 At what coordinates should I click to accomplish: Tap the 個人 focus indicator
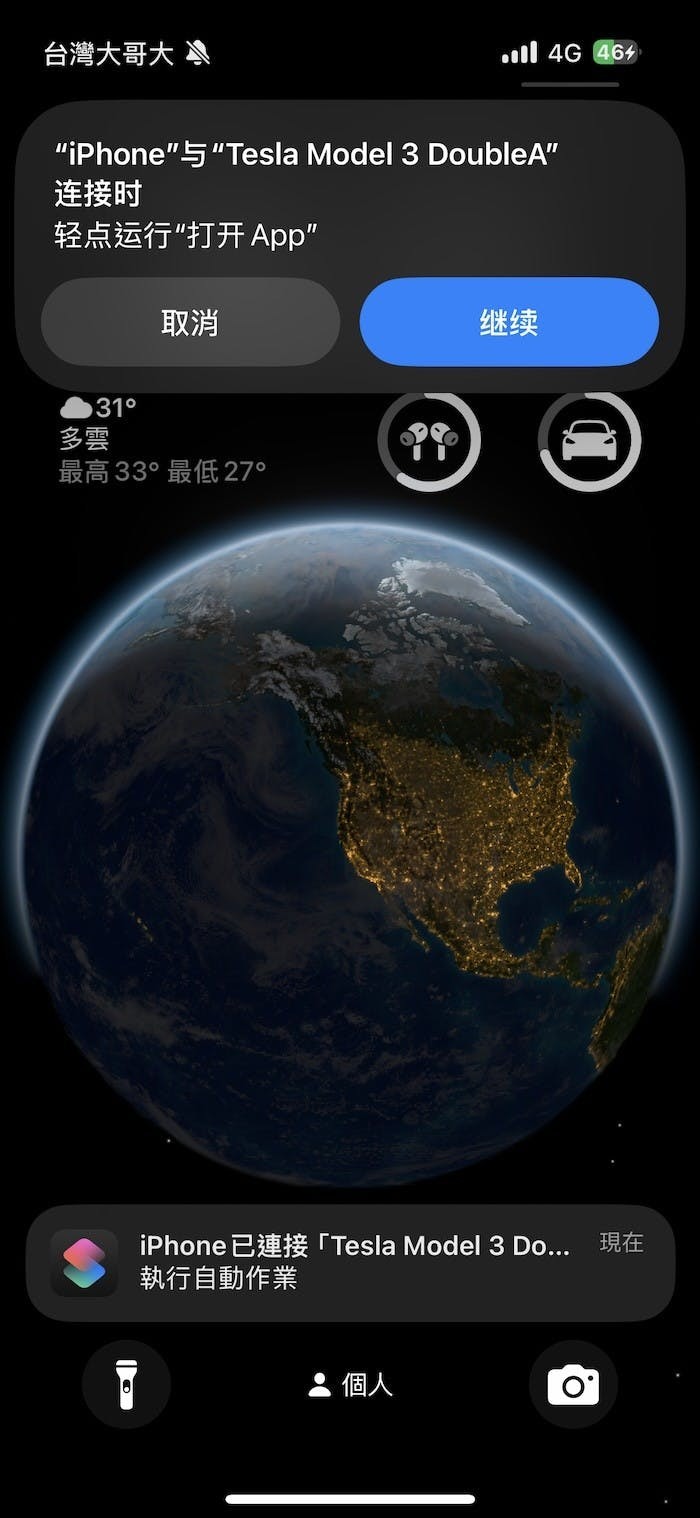pos(350,1385)
